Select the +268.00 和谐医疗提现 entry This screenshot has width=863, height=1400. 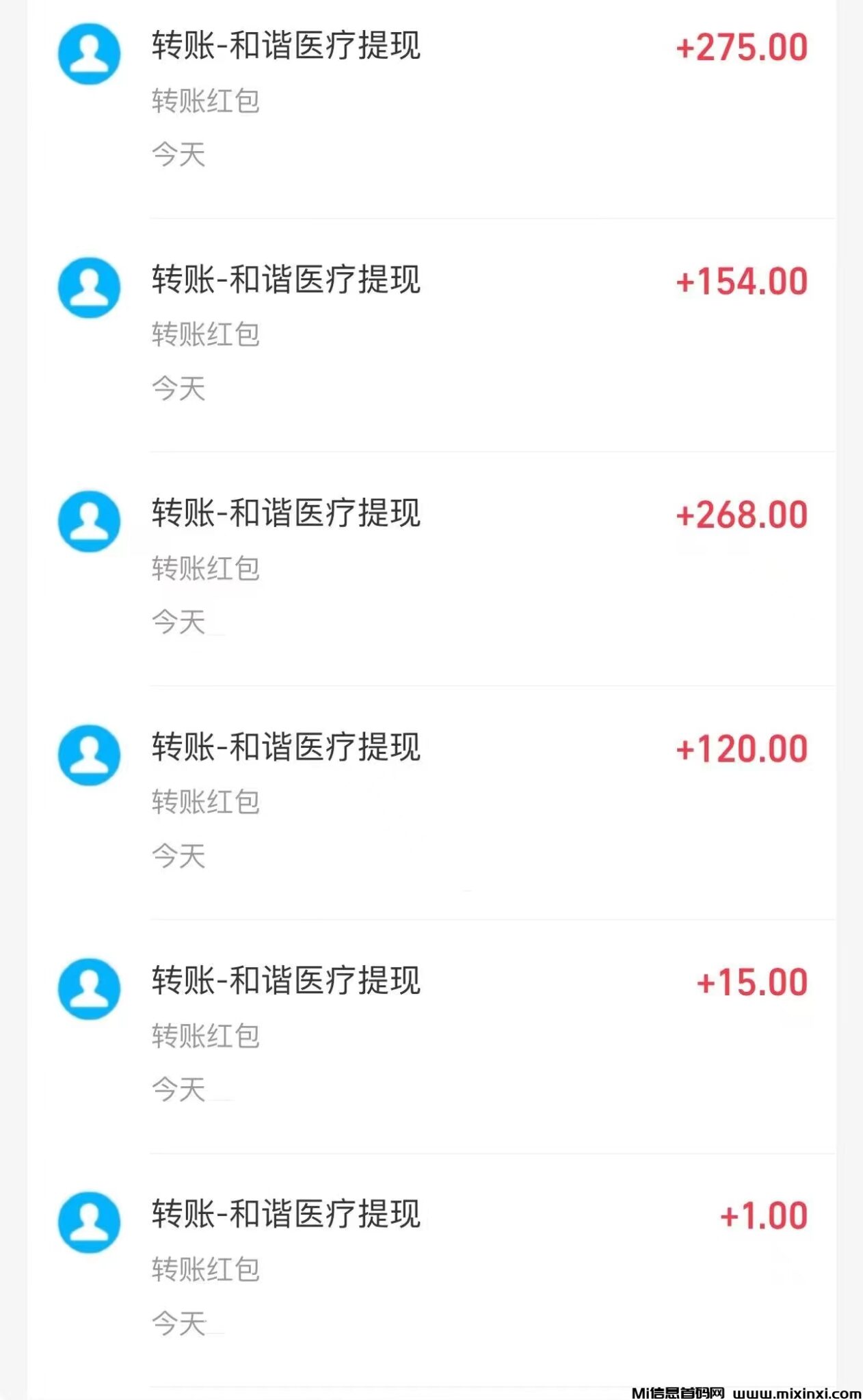[x=431, y=567]
